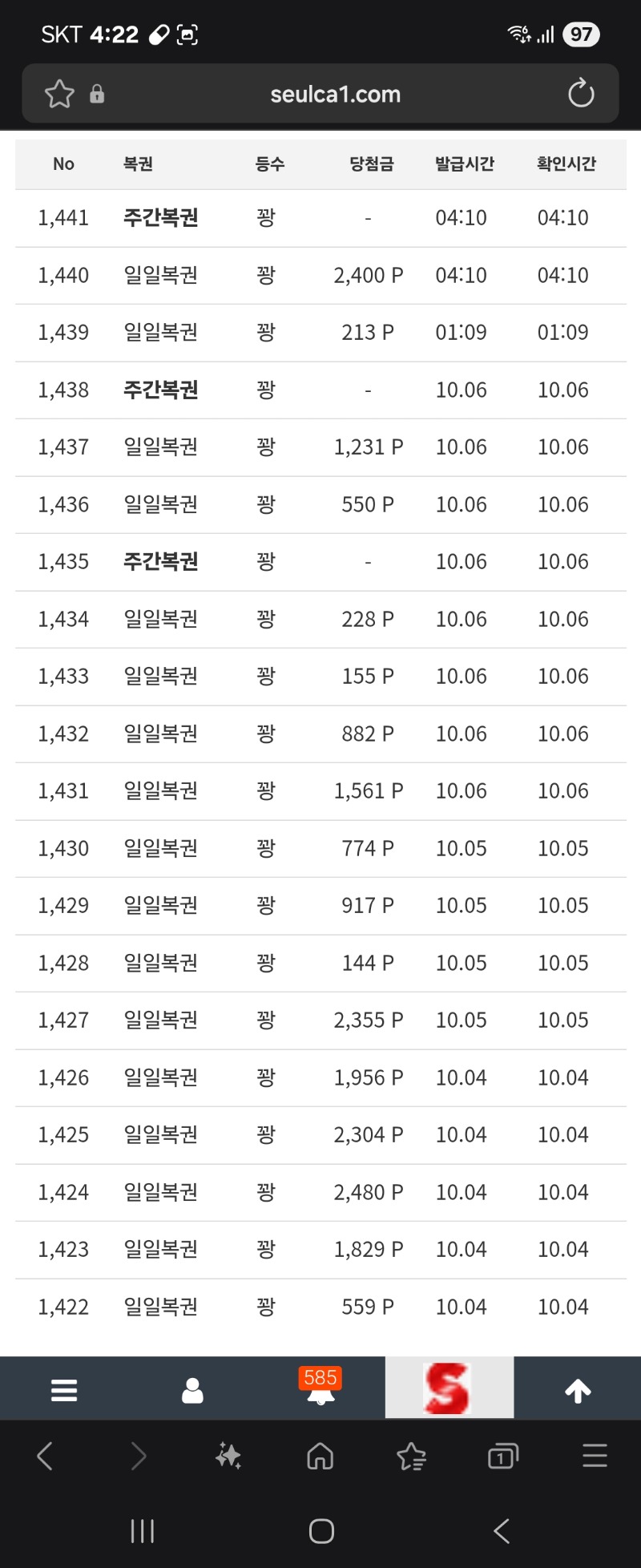
Task: Open the site hamburger menu
Action: [64, 1389]
